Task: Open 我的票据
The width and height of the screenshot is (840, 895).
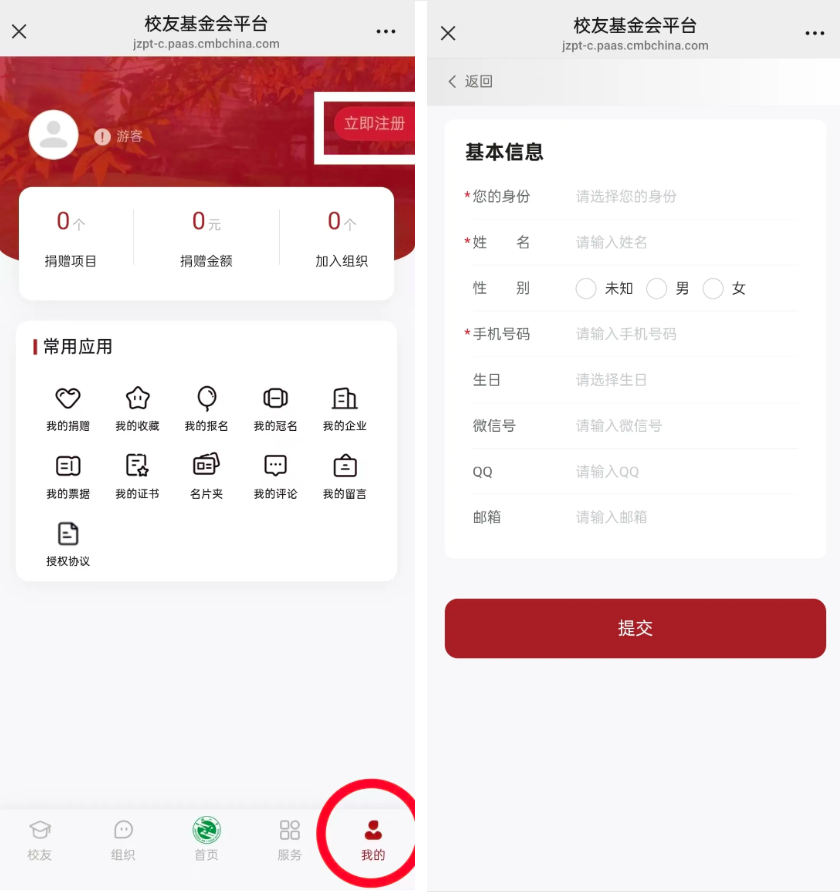Action: coord(68,476)
